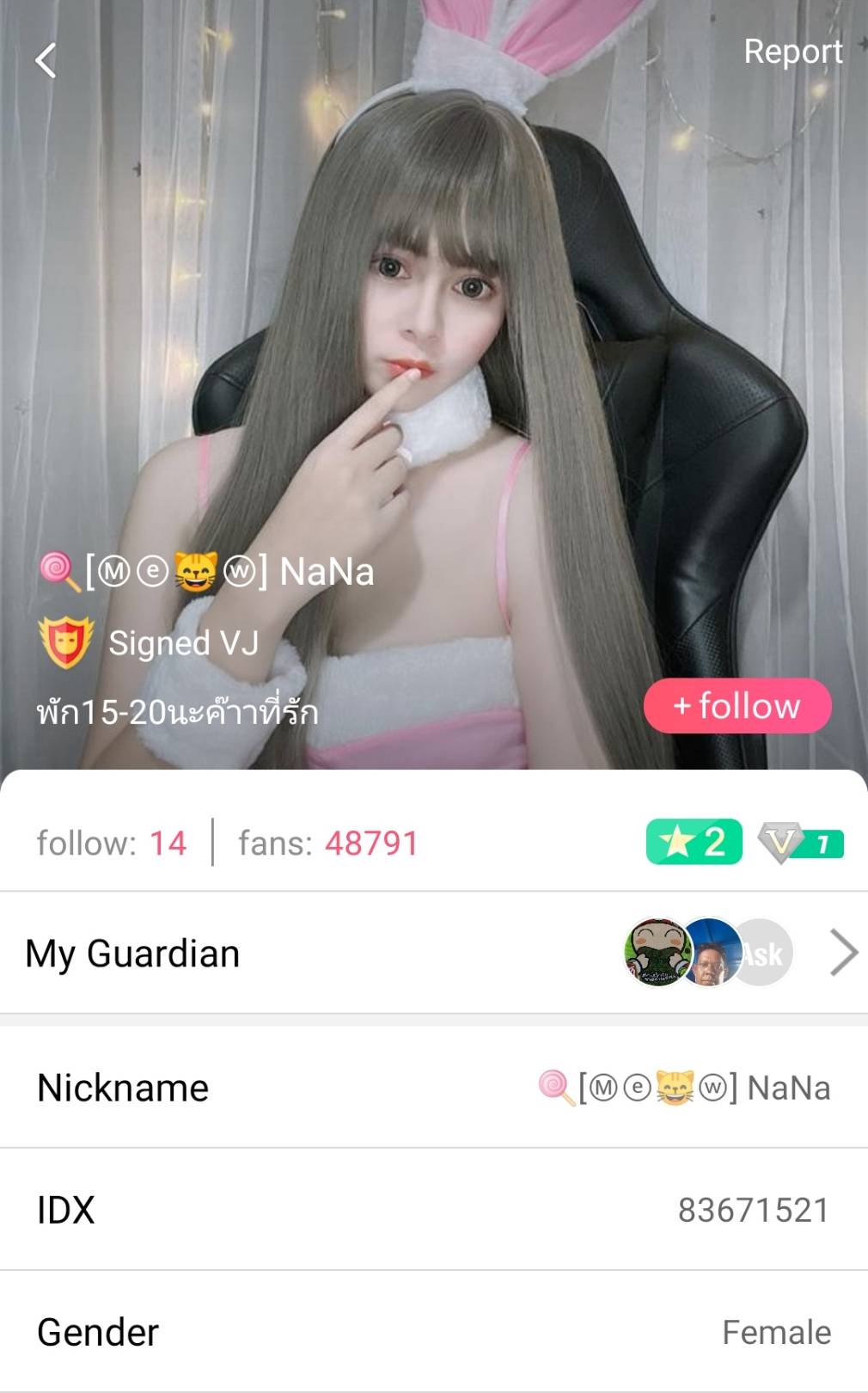Report this profile

(x=792, y=52)
